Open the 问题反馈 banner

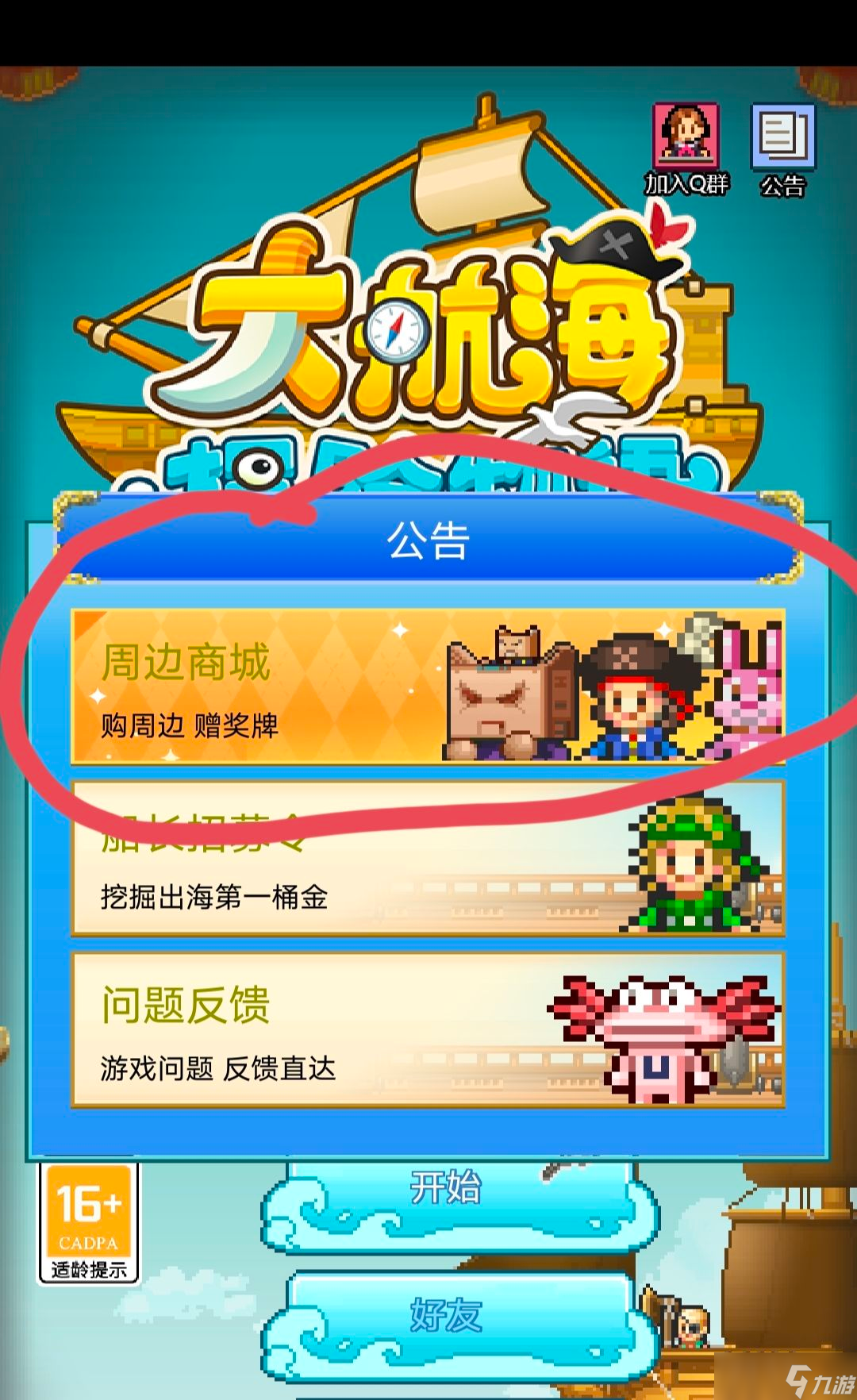tap(428, 1029)
